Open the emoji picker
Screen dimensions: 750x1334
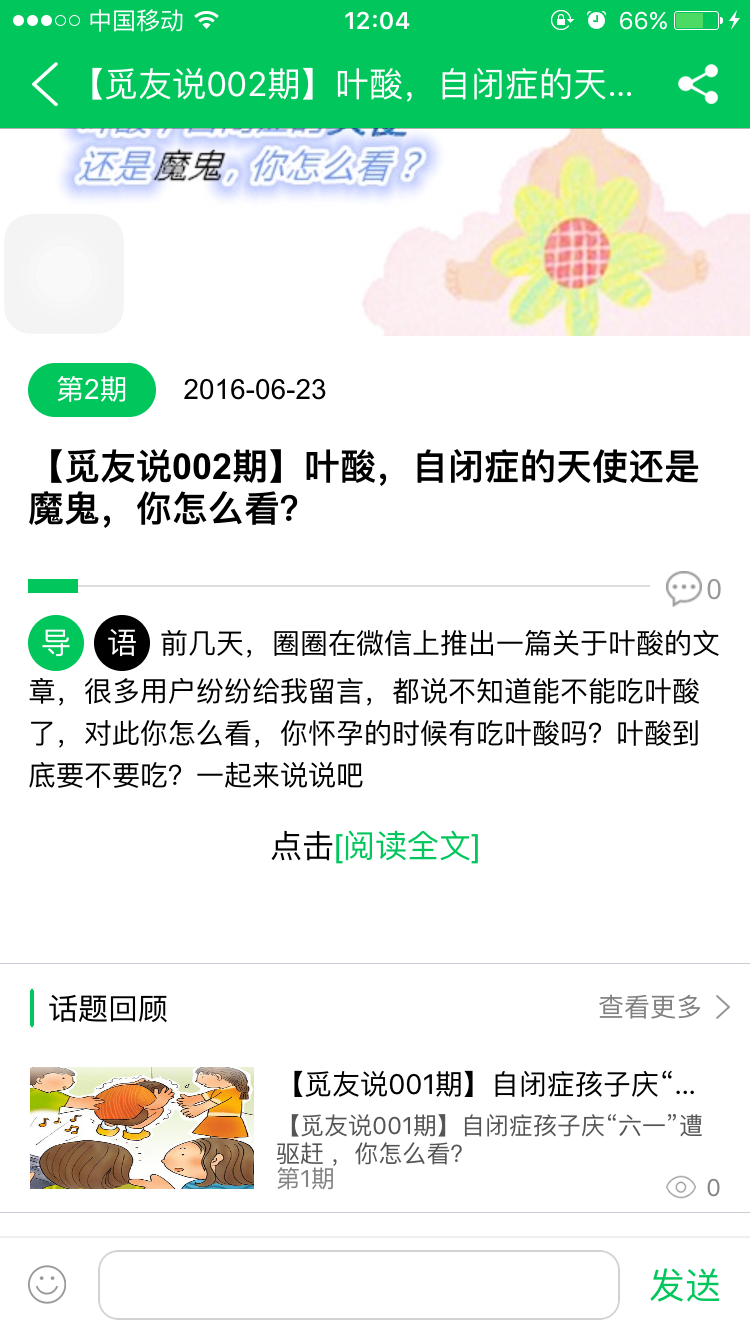point(47,1284)
